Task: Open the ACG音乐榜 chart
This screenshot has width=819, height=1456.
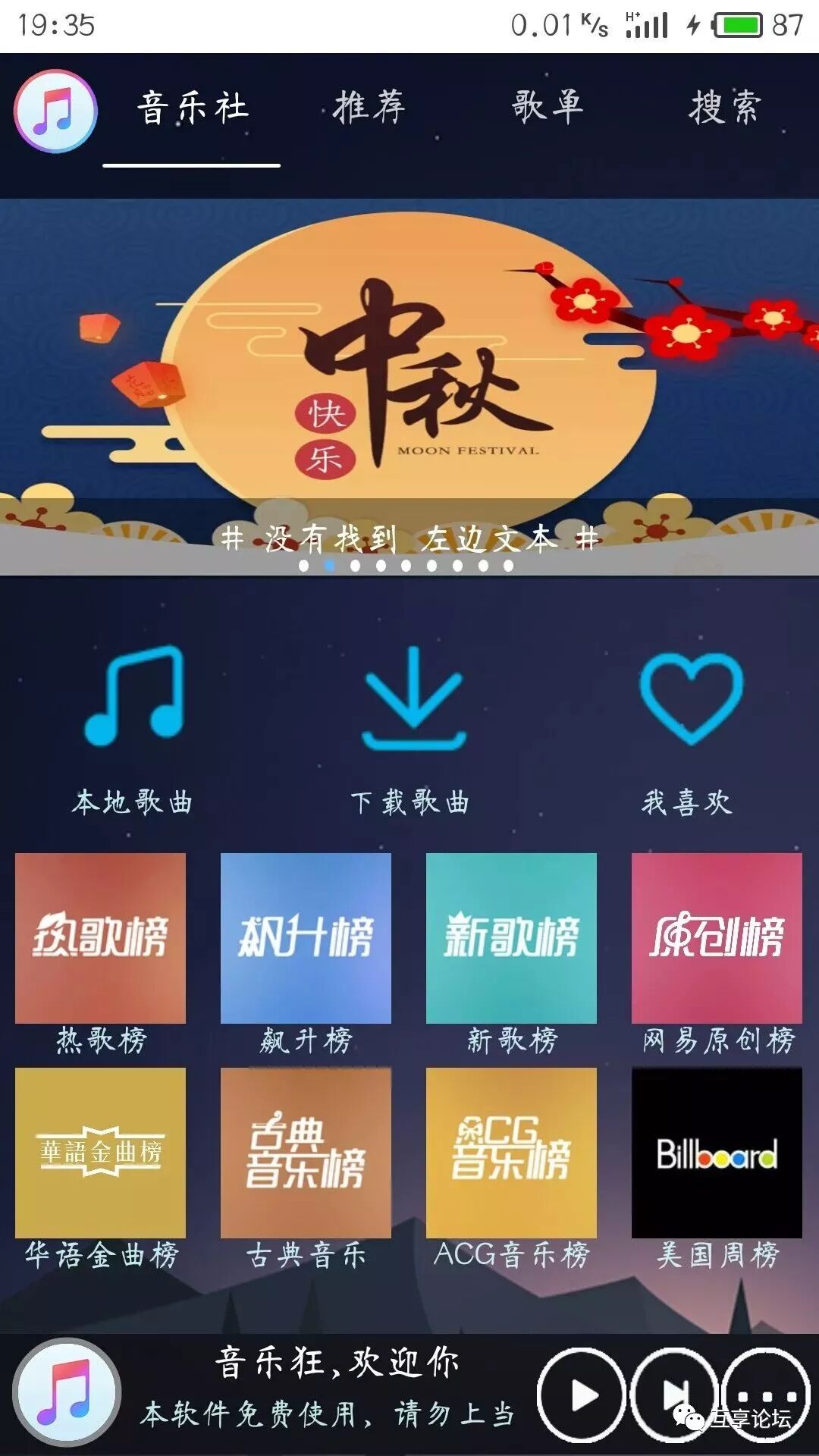Action: pyautogui.click(x=512, y=1153)
